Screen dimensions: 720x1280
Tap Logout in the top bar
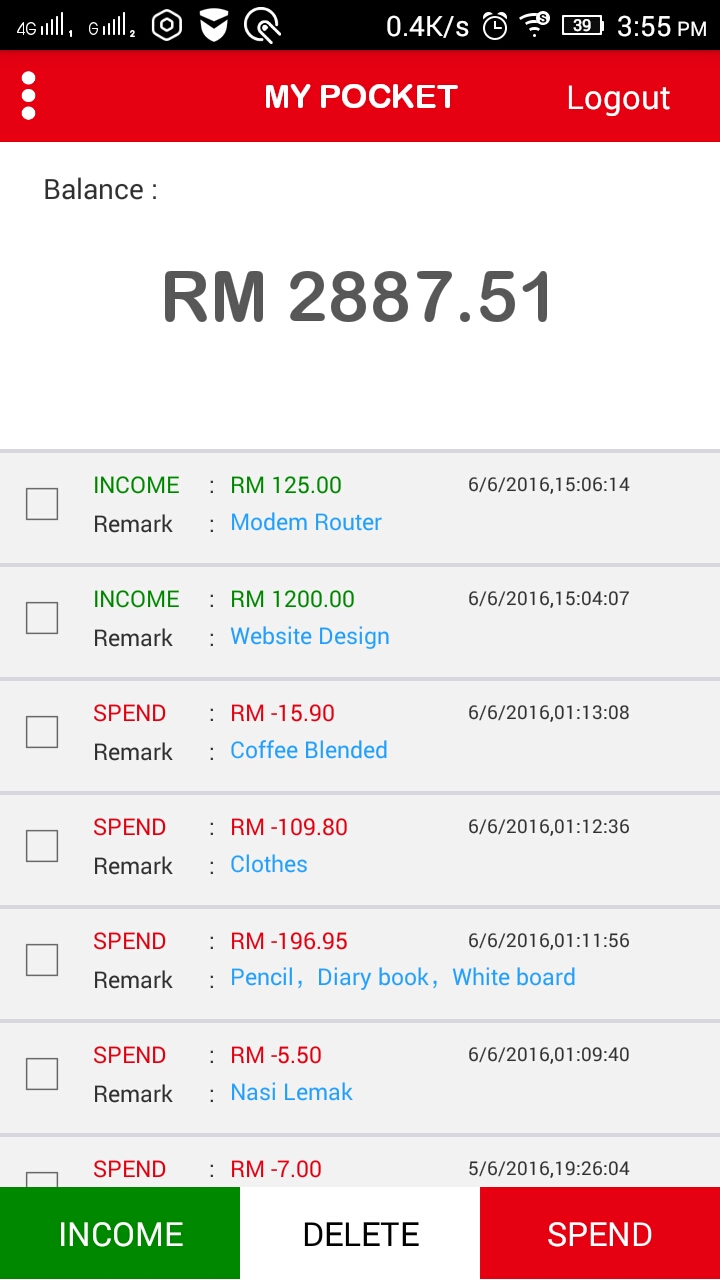tap(618, 98)
